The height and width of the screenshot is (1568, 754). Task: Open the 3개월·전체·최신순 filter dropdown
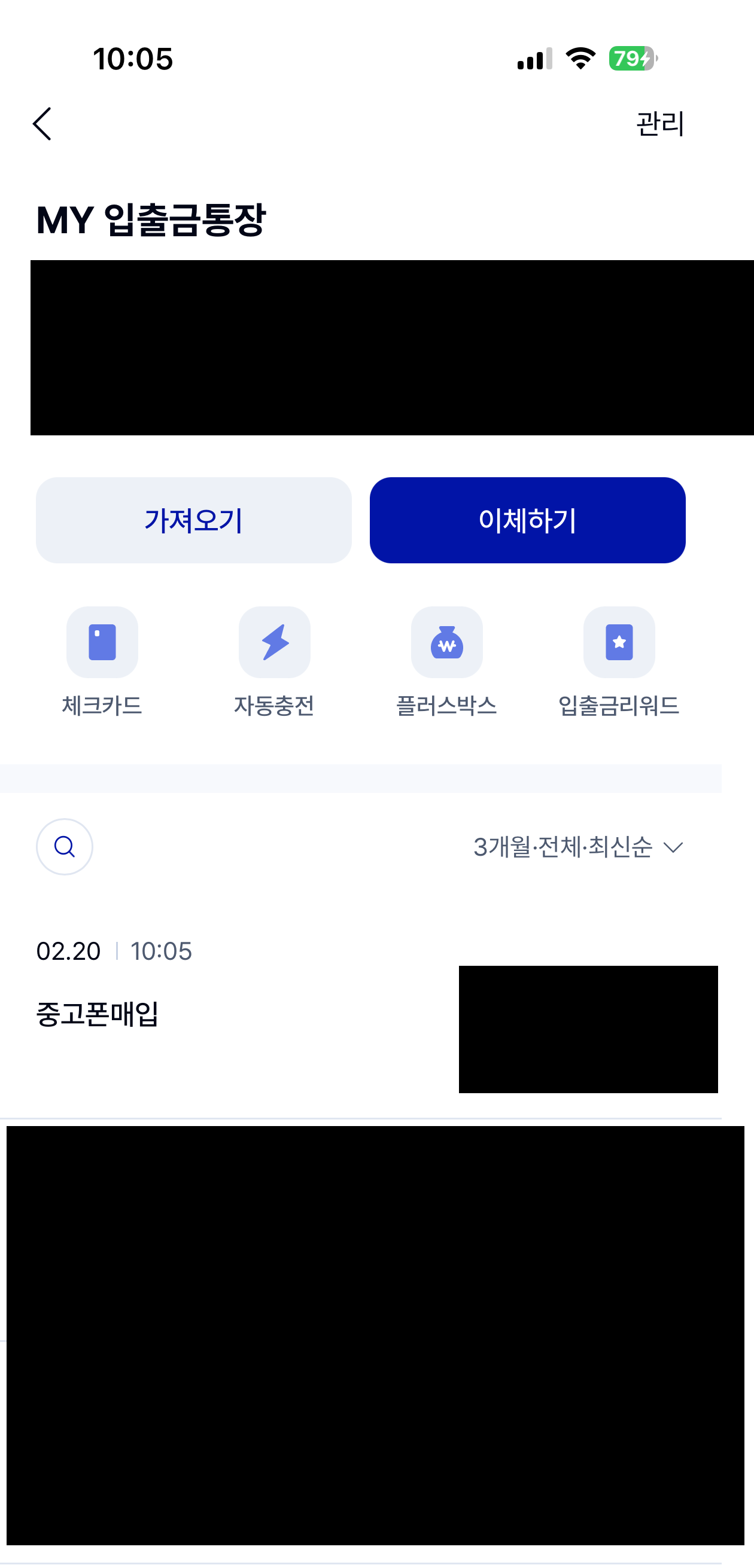tap(563, 846)
